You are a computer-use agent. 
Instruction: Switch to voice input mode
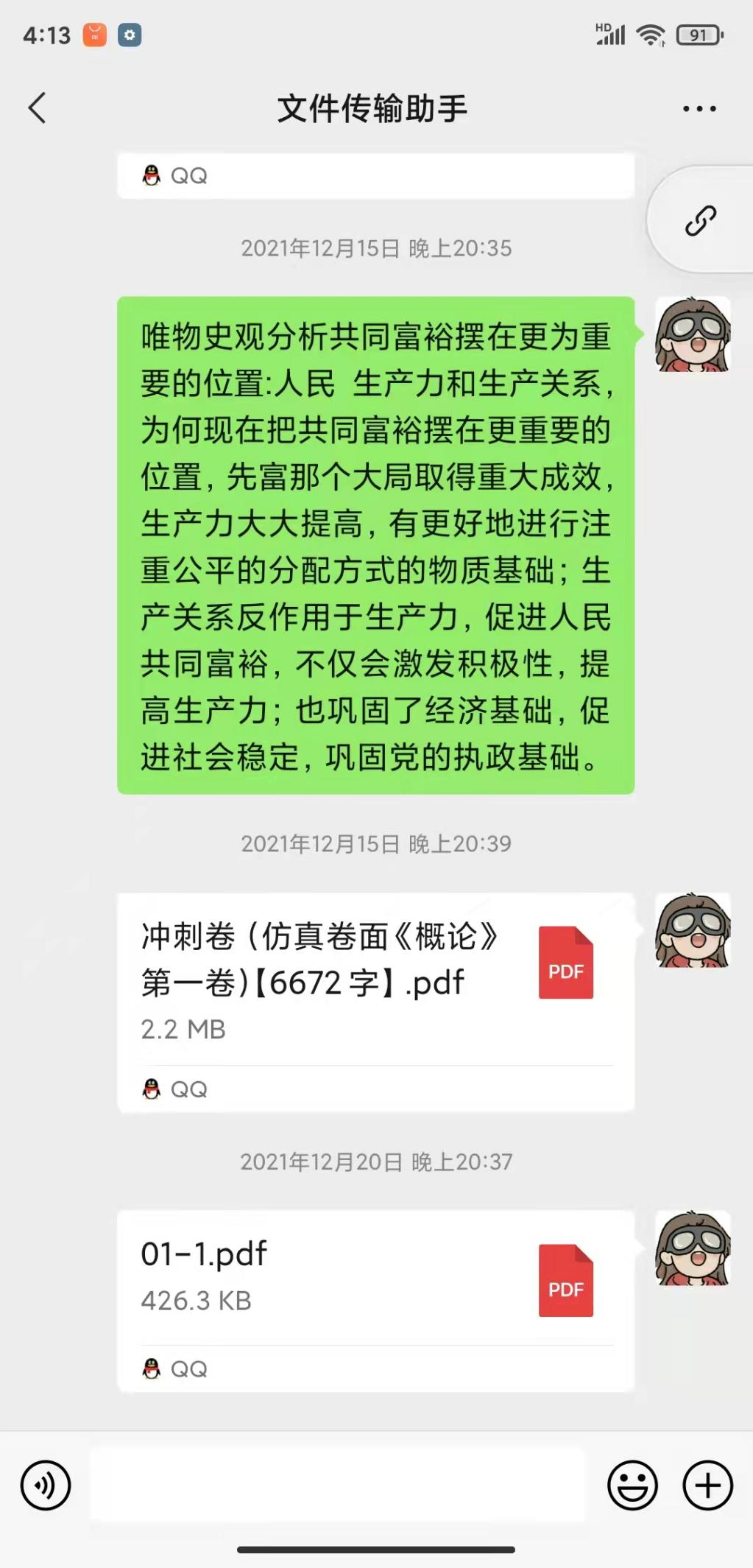[46, 1486]
